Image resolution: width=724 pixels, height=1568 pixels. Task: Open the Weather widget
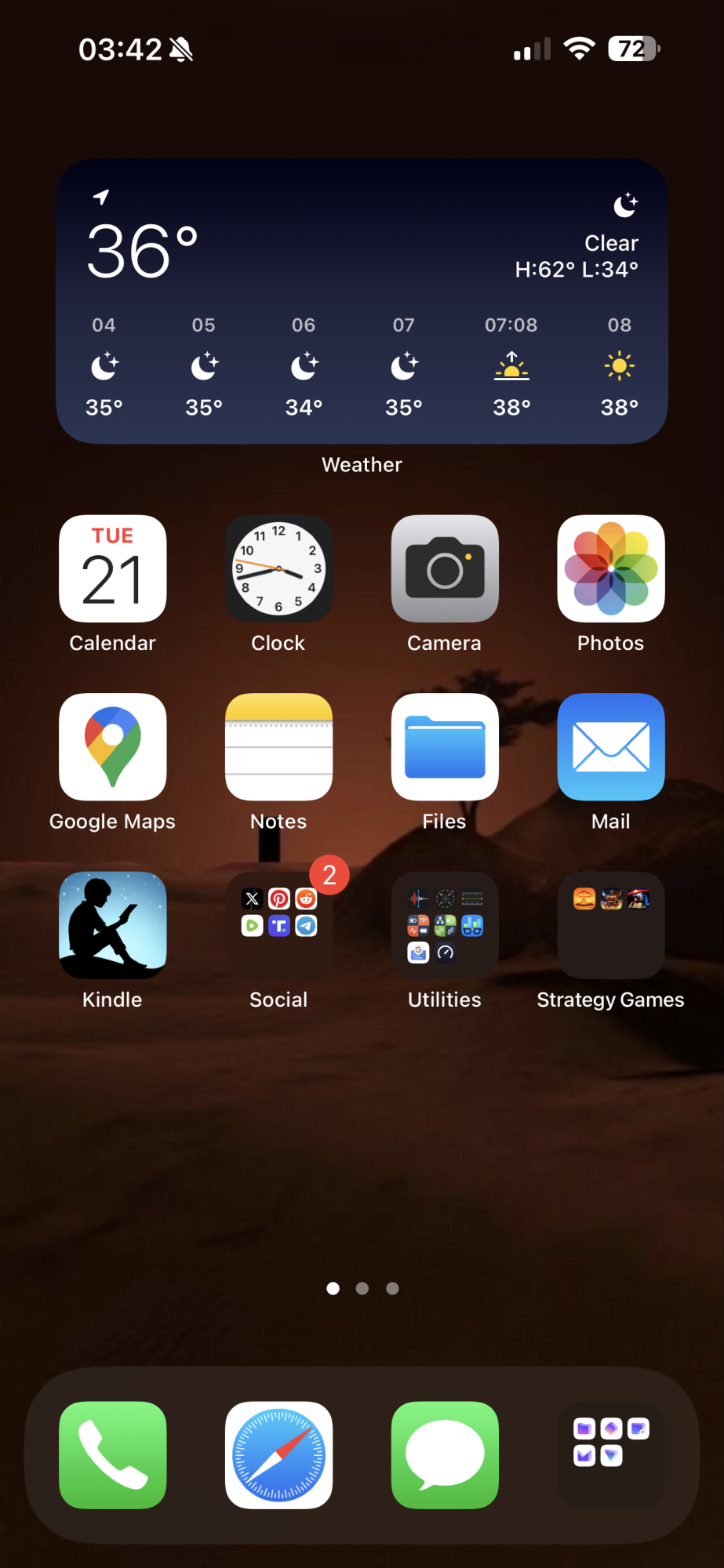click(x=362, y=301)
